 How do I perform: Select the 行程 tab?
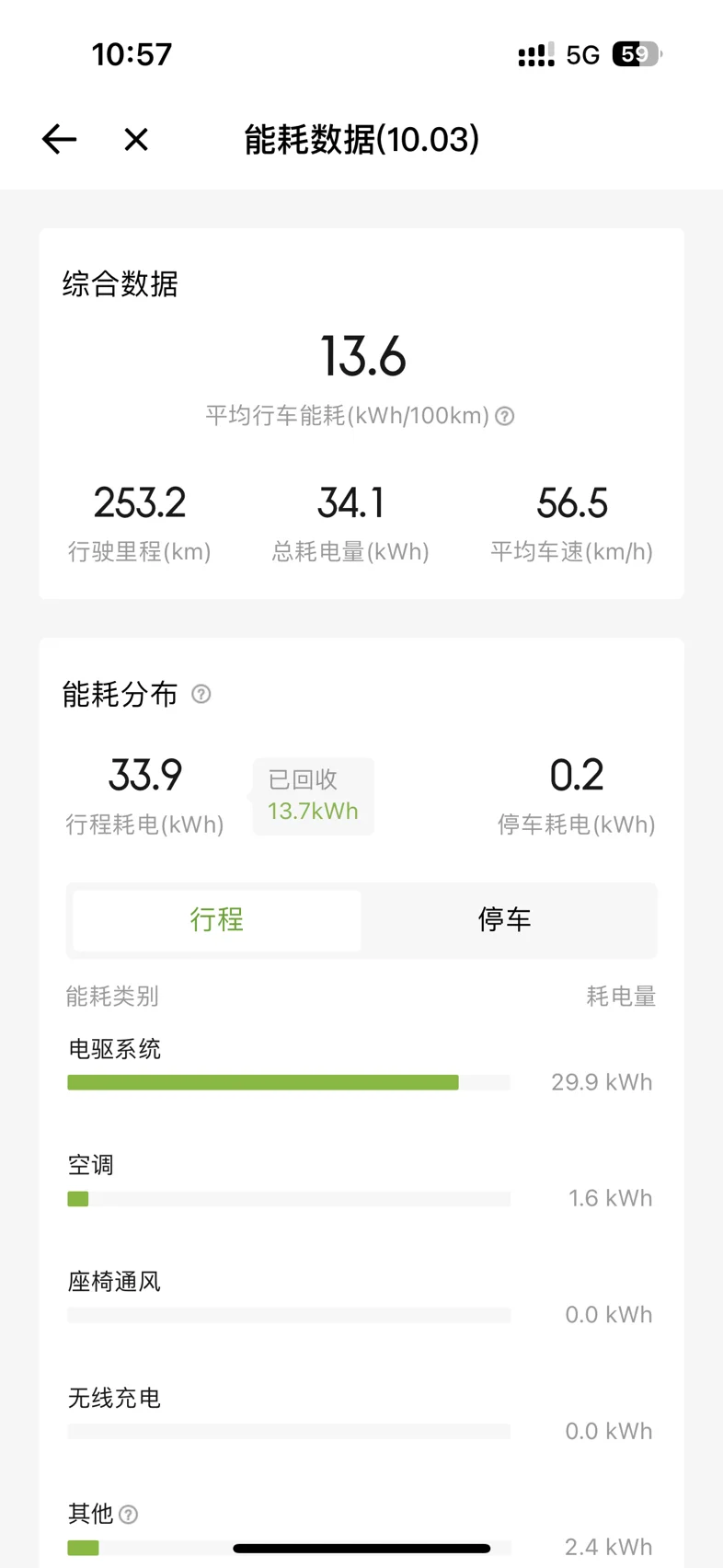(x=217, y=919)
